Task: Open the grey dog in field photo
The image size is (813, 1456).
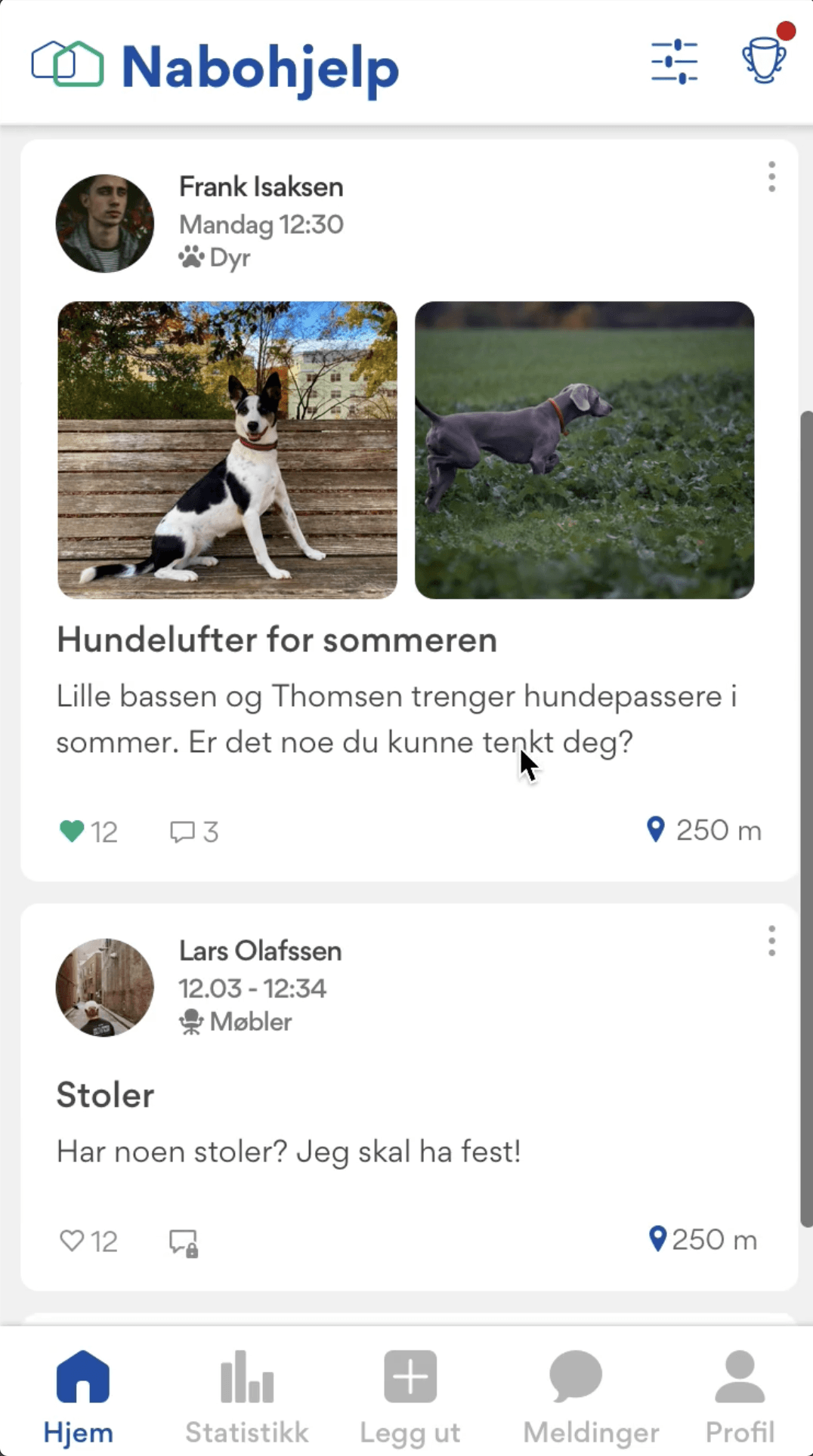Action: click(x=584, y=450)
